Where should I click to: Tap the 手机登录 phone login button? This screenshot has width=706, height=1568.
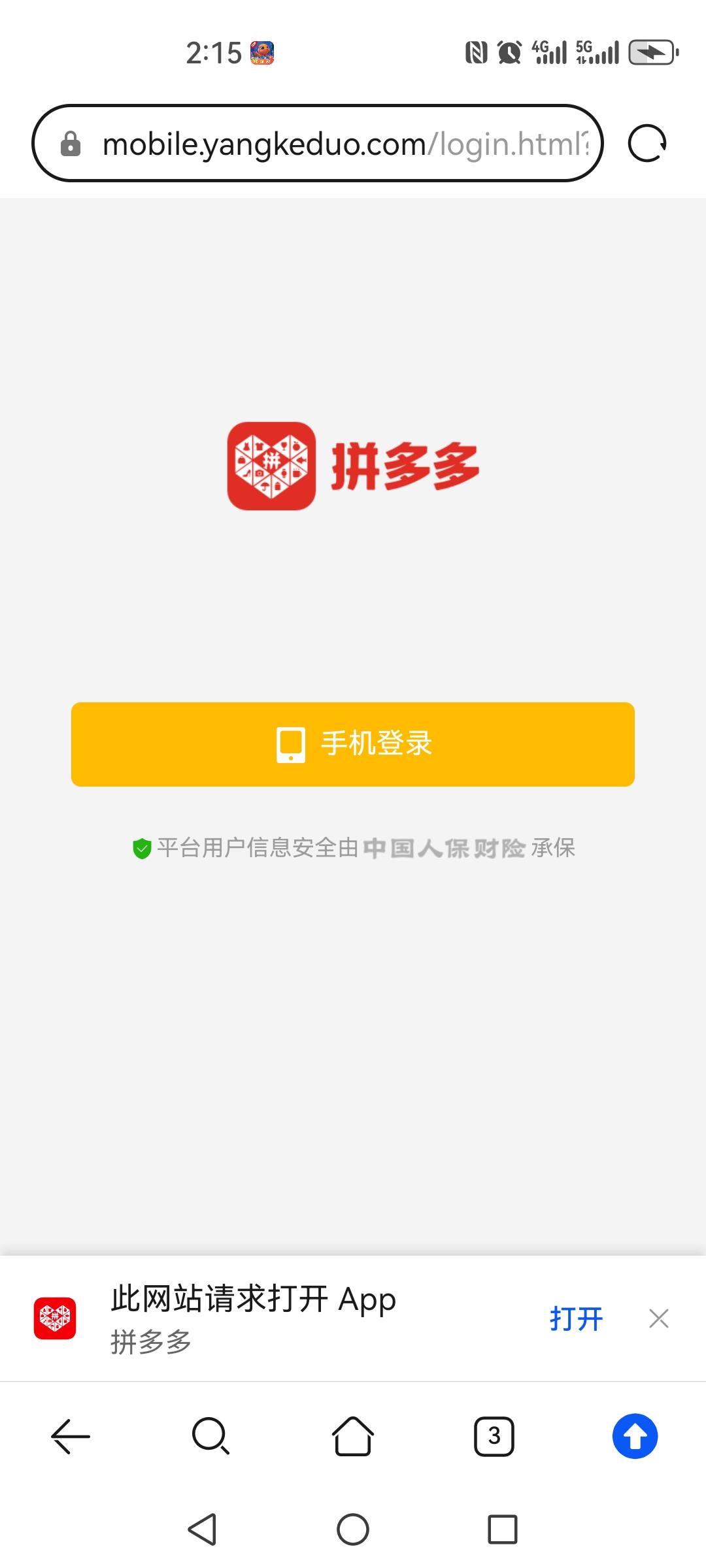tap(353, 744)
